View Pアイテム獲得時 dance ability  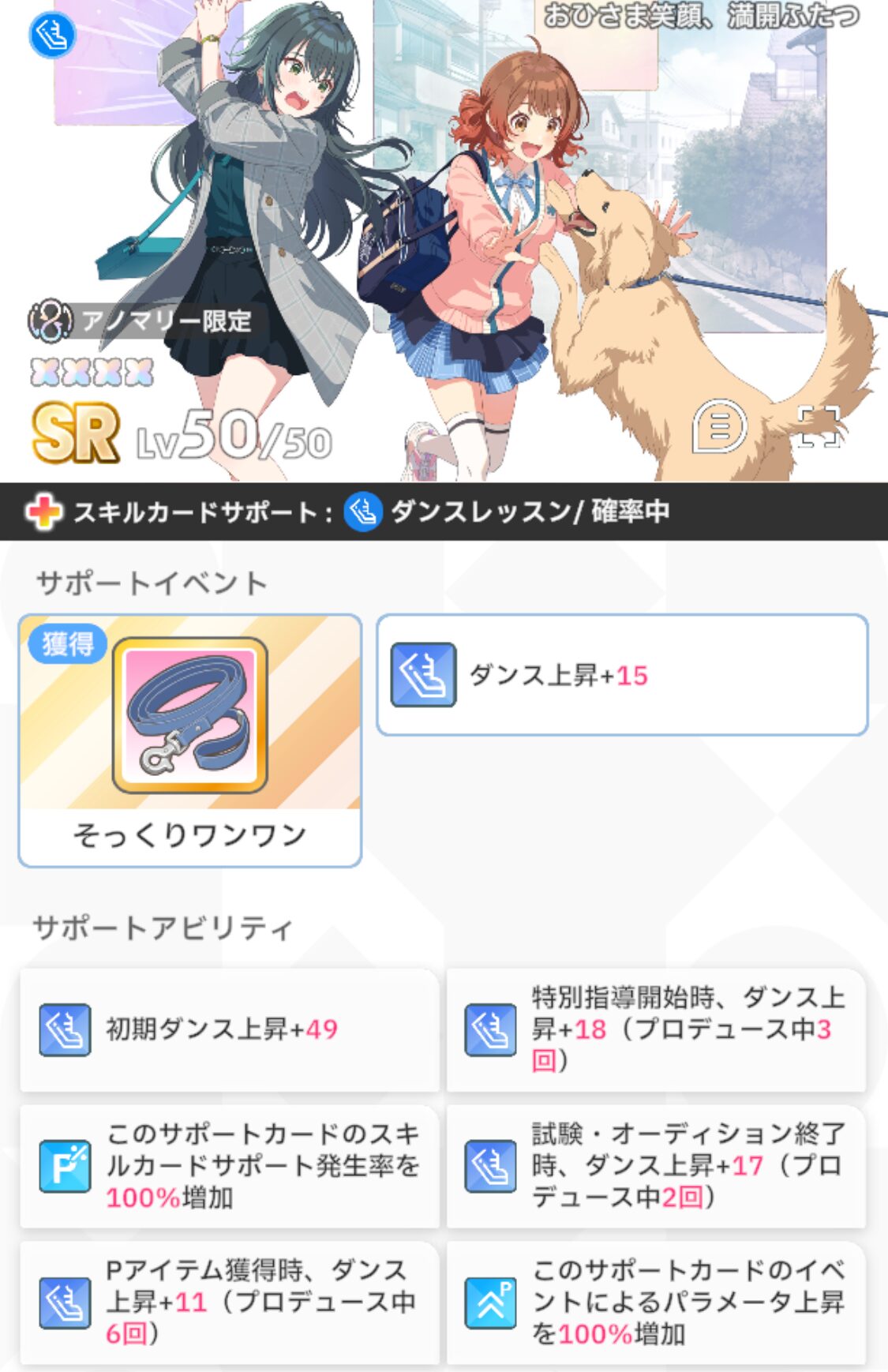229,1302
